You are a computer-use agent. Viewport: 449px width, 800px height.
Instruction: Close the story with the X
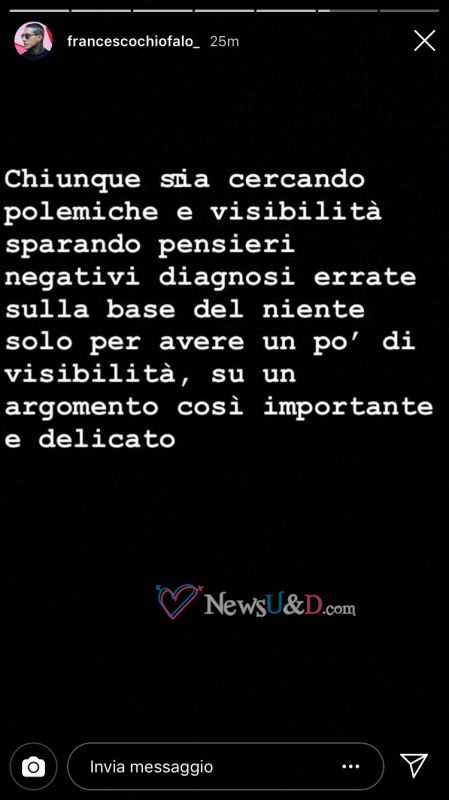tap(424, 41)
